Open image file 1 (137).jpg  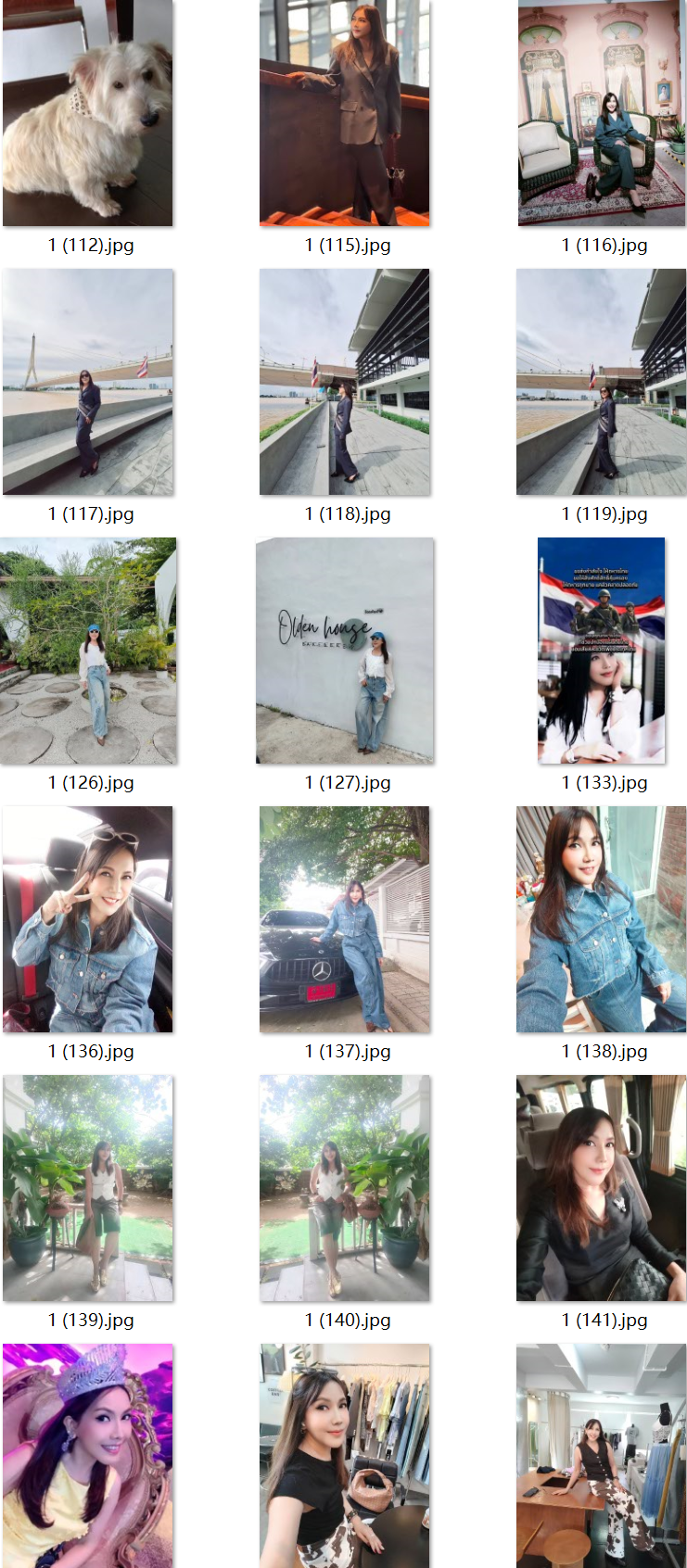click(344, 919)
